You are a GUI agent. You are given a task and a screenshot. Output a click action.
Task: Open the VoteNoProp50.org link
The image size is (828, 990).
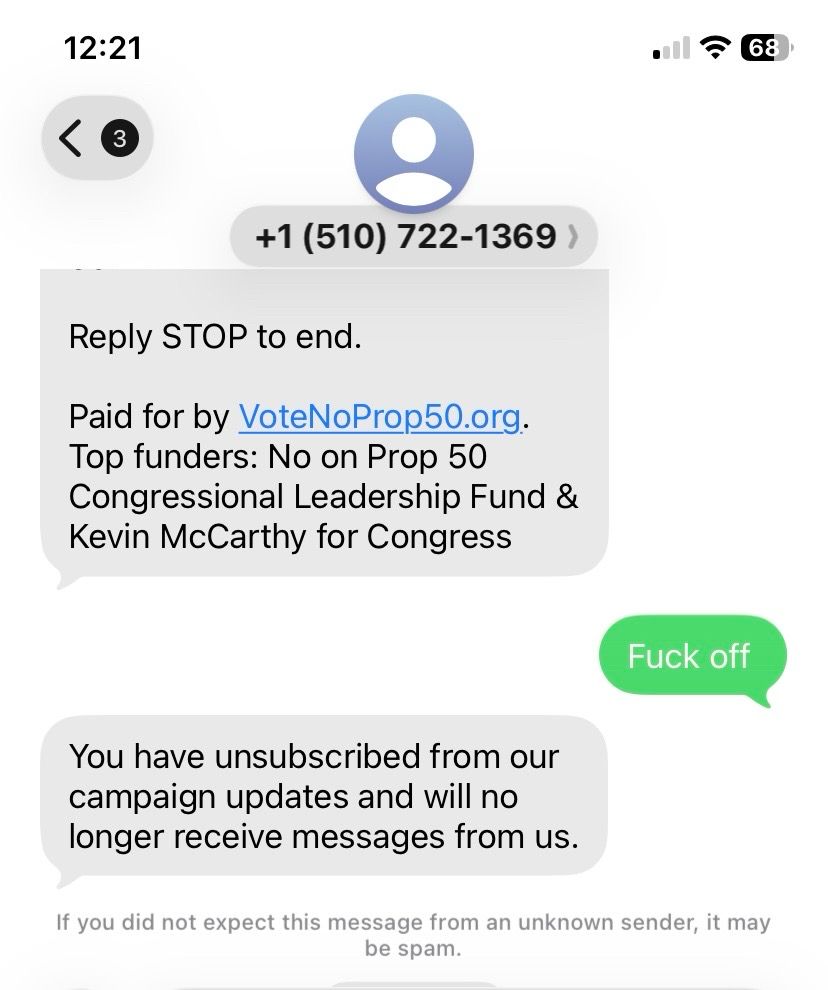pyautogui.click(x=380, y=417)
